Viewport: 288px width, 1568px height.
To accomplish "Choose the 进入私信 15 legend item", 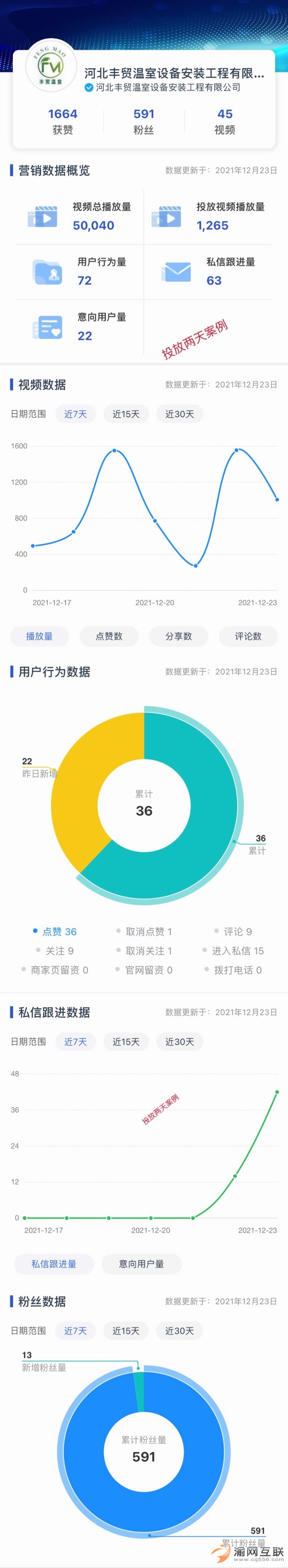I will click(x=237, y=951).
